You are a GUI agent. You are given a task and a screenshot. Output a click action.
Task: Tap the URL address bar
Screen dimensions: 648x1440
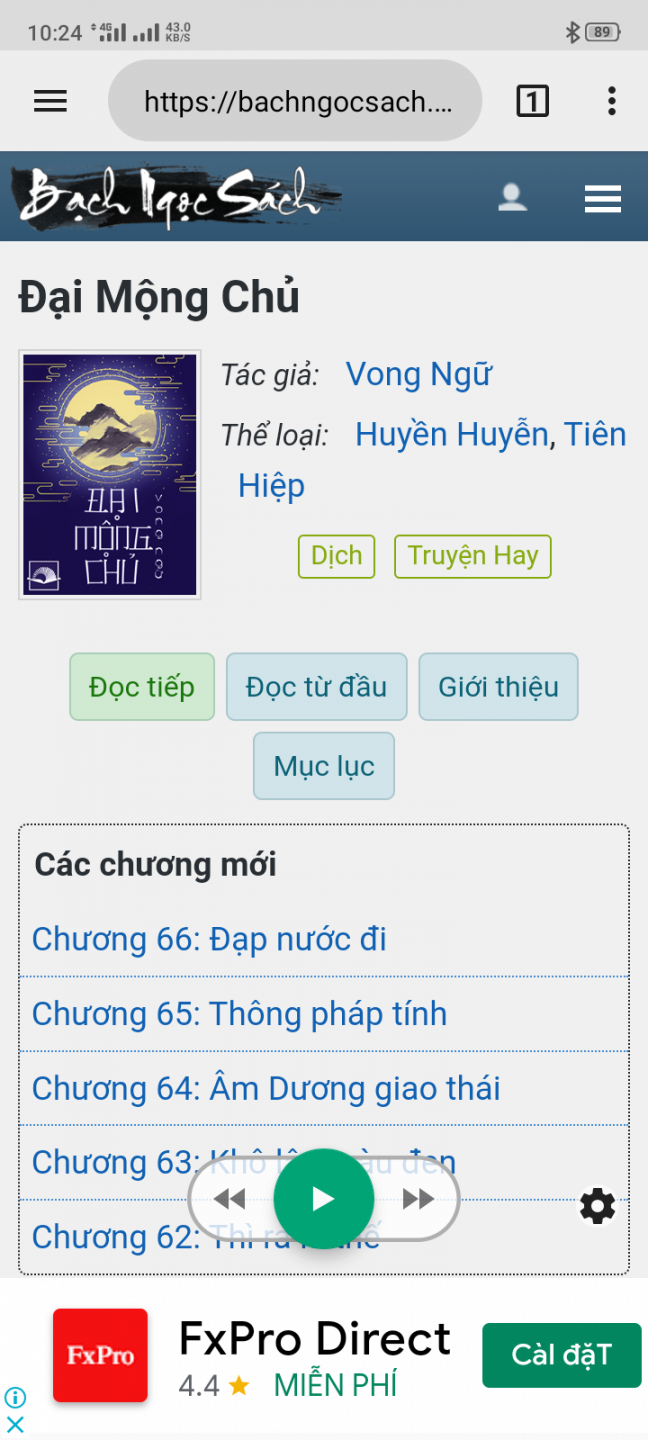click(295, 101)
